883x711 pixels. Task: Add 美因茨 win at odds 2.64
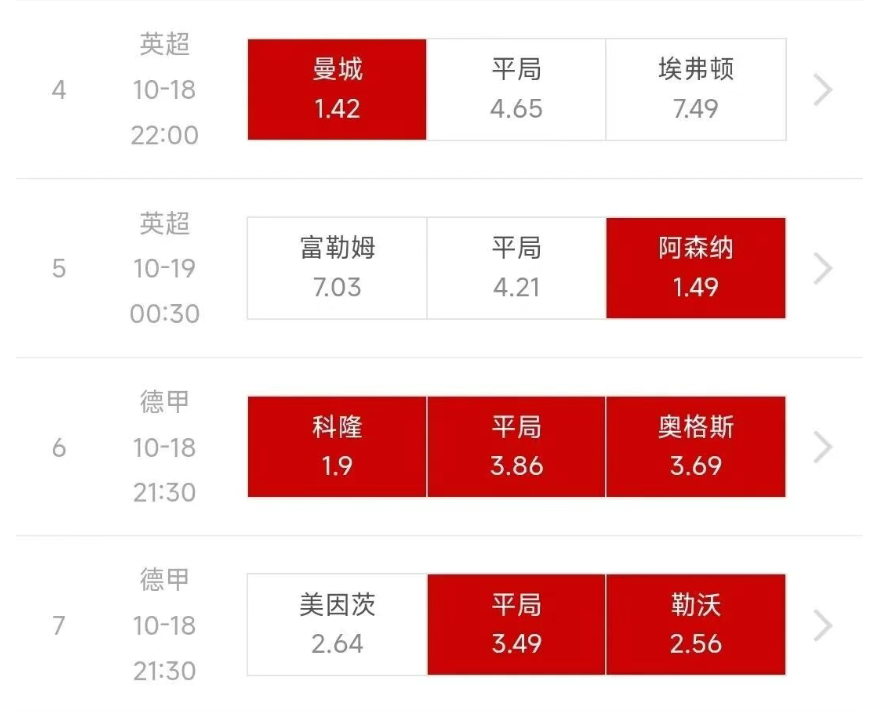click(337, 624)
